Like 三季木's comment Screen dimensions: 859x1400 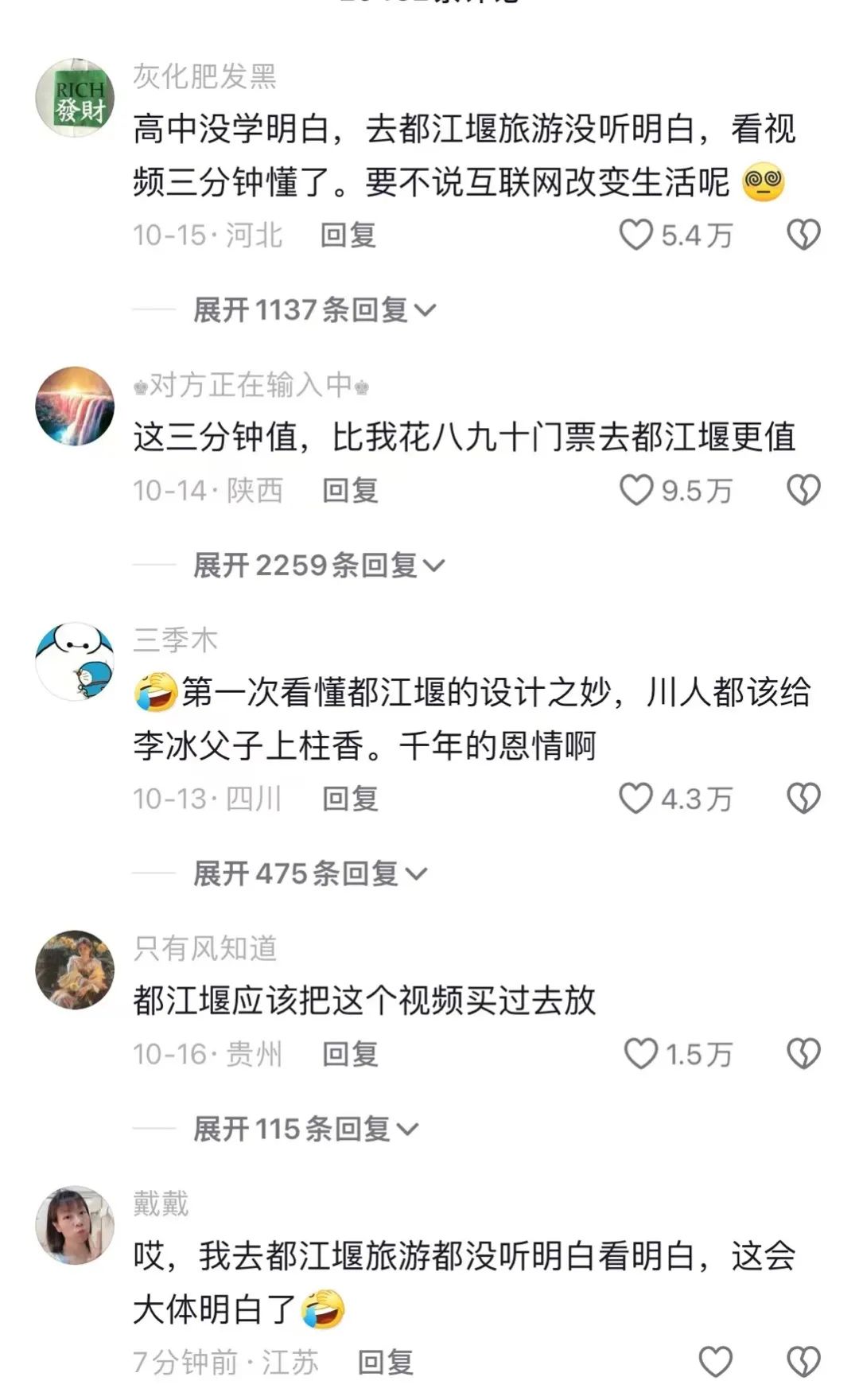pos(636,798)
